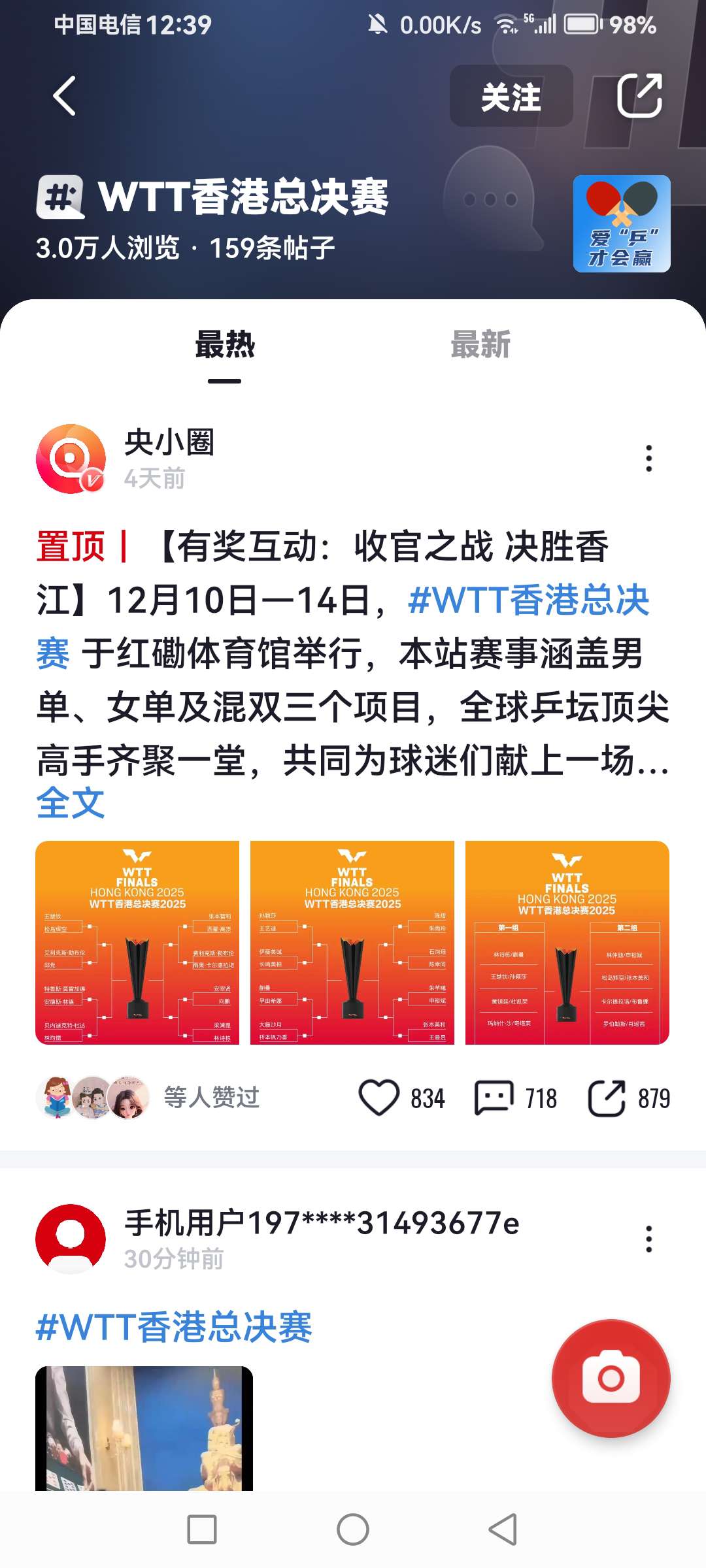View the third image with 第一组 and 第二组
Viewport: 706px width, 1568px height.
coord(567,942)
